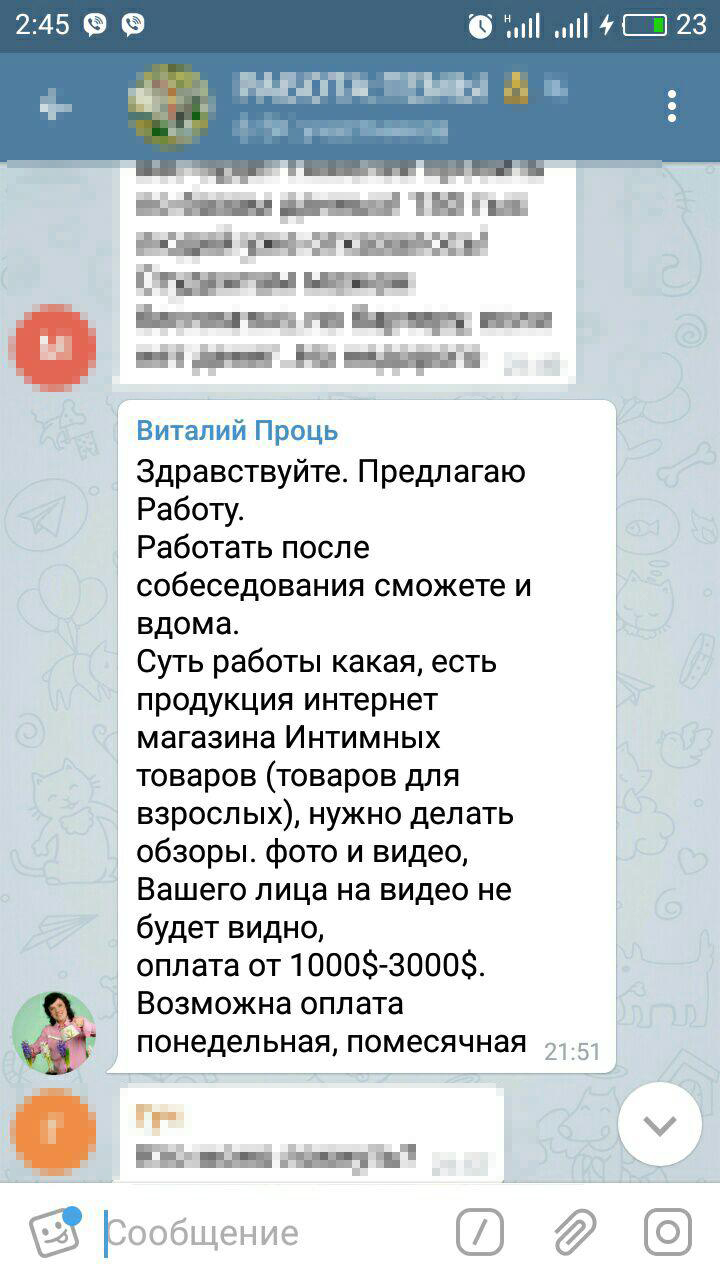Tap Виталий Проць's avatar photo
The width and height of the screenshot is (720, 1280).
[x=54, y=1033]
